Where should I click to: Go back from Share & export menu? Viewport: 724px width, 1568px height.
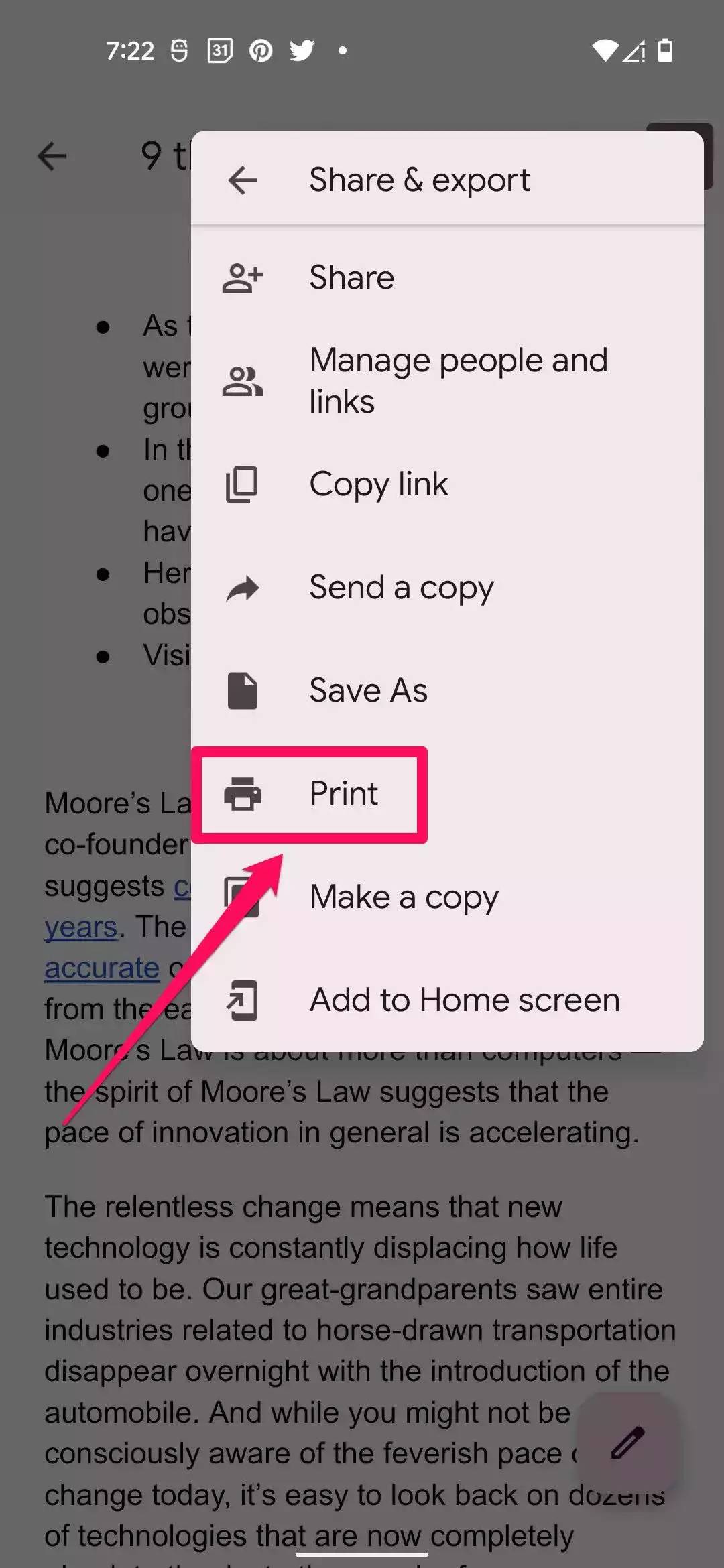coord(243,180)
